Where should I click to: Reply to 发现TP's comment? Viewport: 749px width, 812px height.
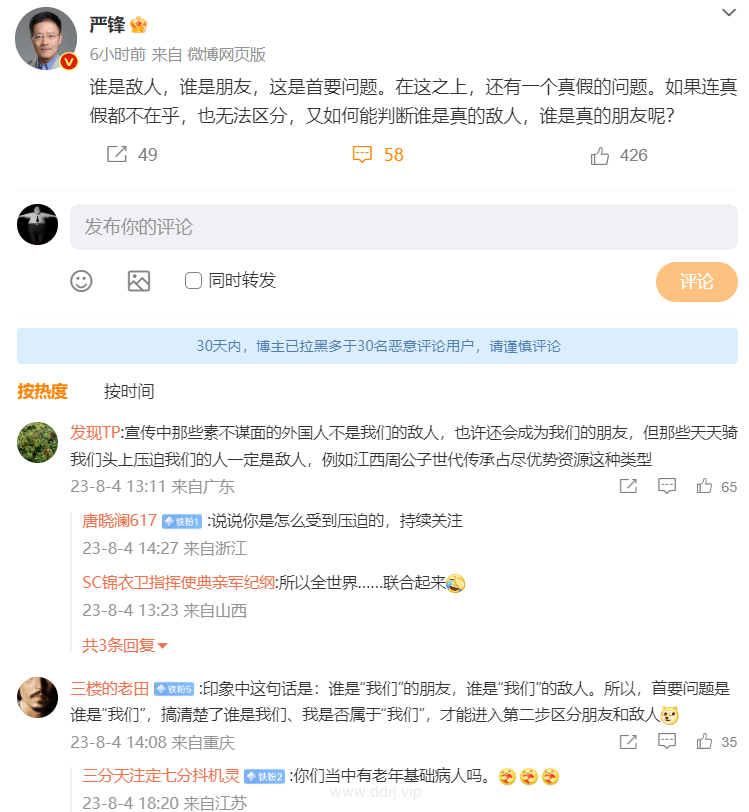[667, 487]
